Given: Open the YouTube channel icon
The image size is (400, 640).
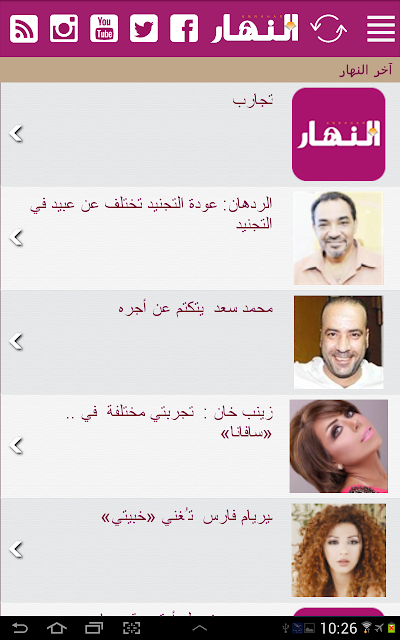Looking at the screenshot, I should tap(104, 29).
